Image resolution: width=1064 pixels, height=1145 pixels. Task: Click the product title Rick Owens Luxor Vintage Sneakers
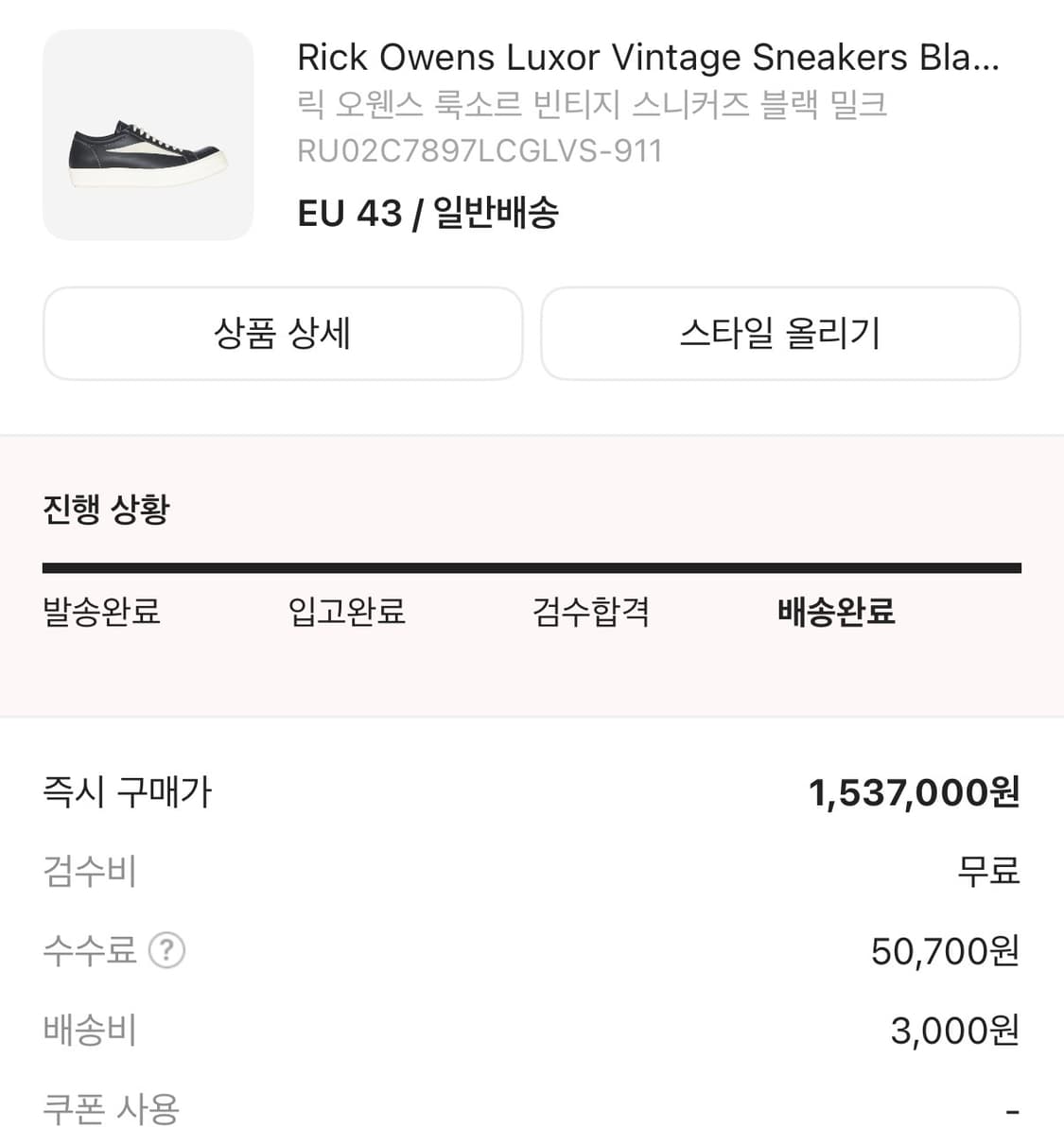pyautogui.click(x=648, y=57)
